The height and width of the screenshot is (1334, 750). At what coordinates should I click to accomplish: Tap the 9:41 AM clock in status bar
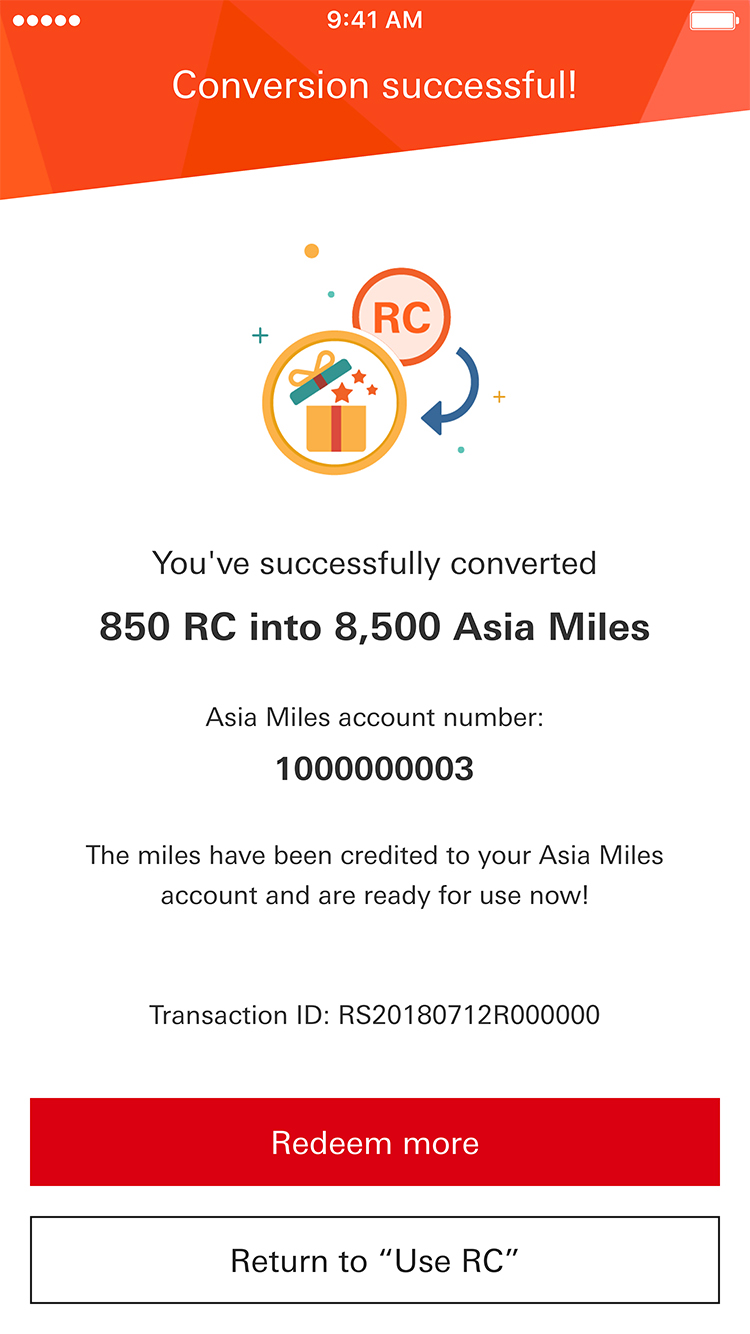tap(373, 20)
